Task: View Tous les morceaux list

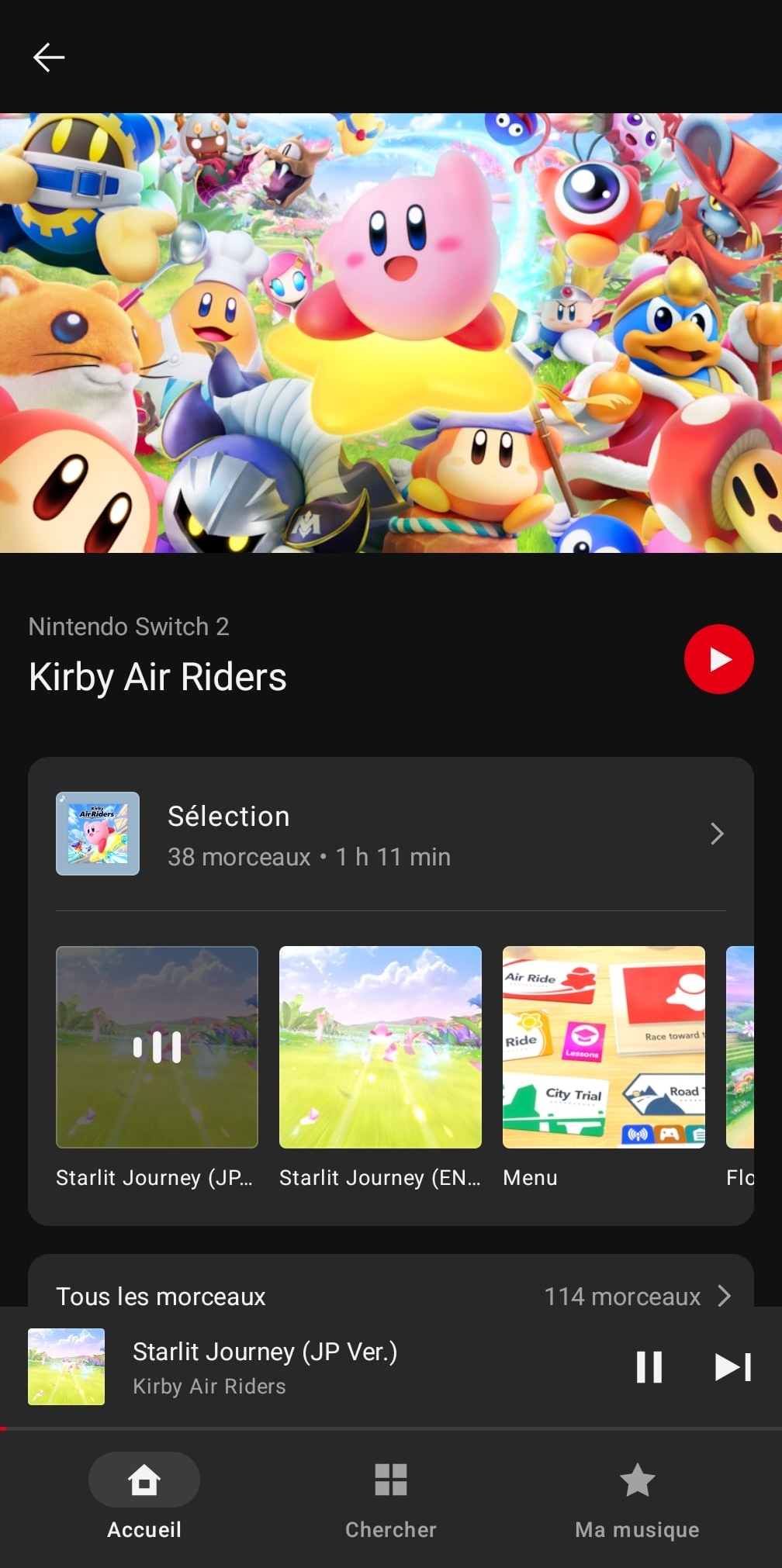Action: (390, 1296)
